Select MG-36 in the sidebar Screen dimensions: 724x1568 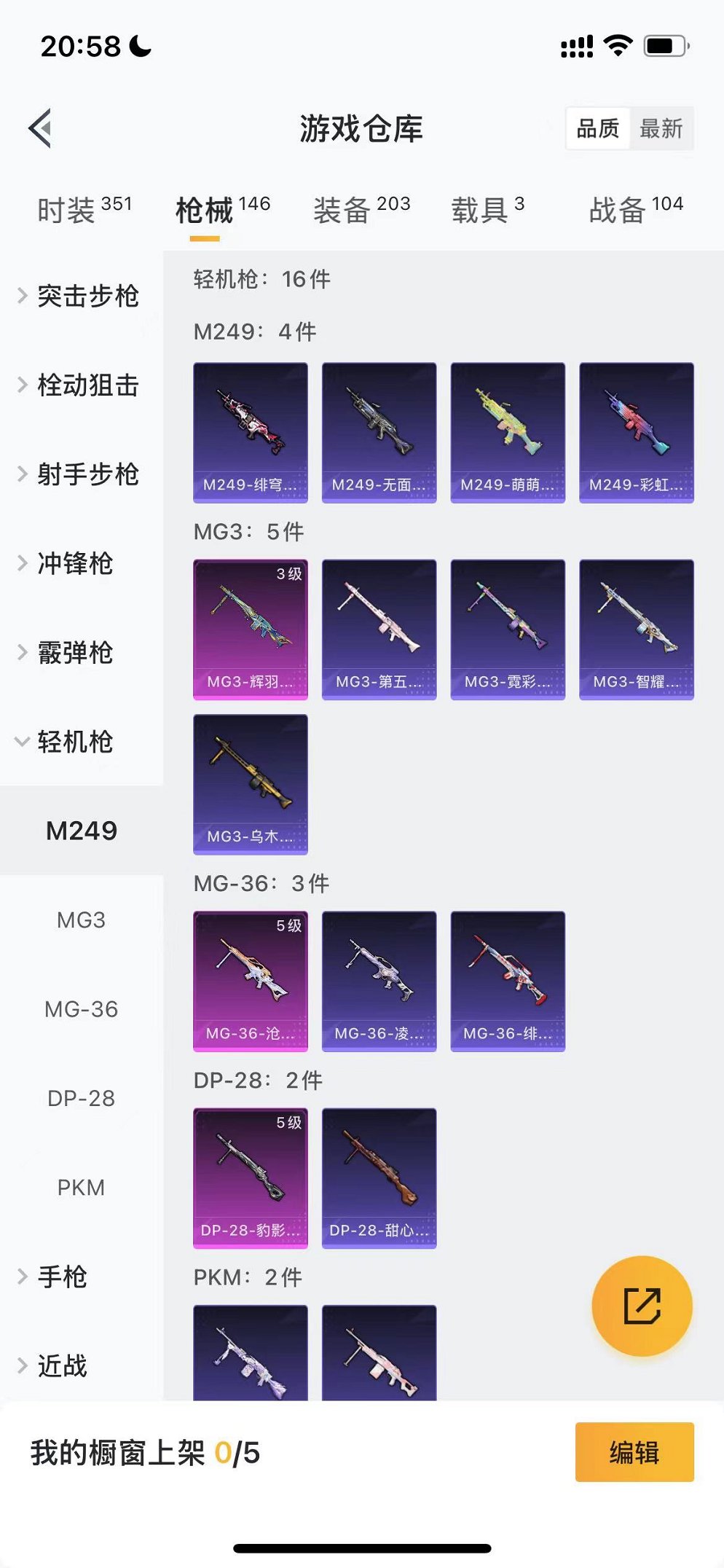pyautogui.click(x=81, y=1009)
